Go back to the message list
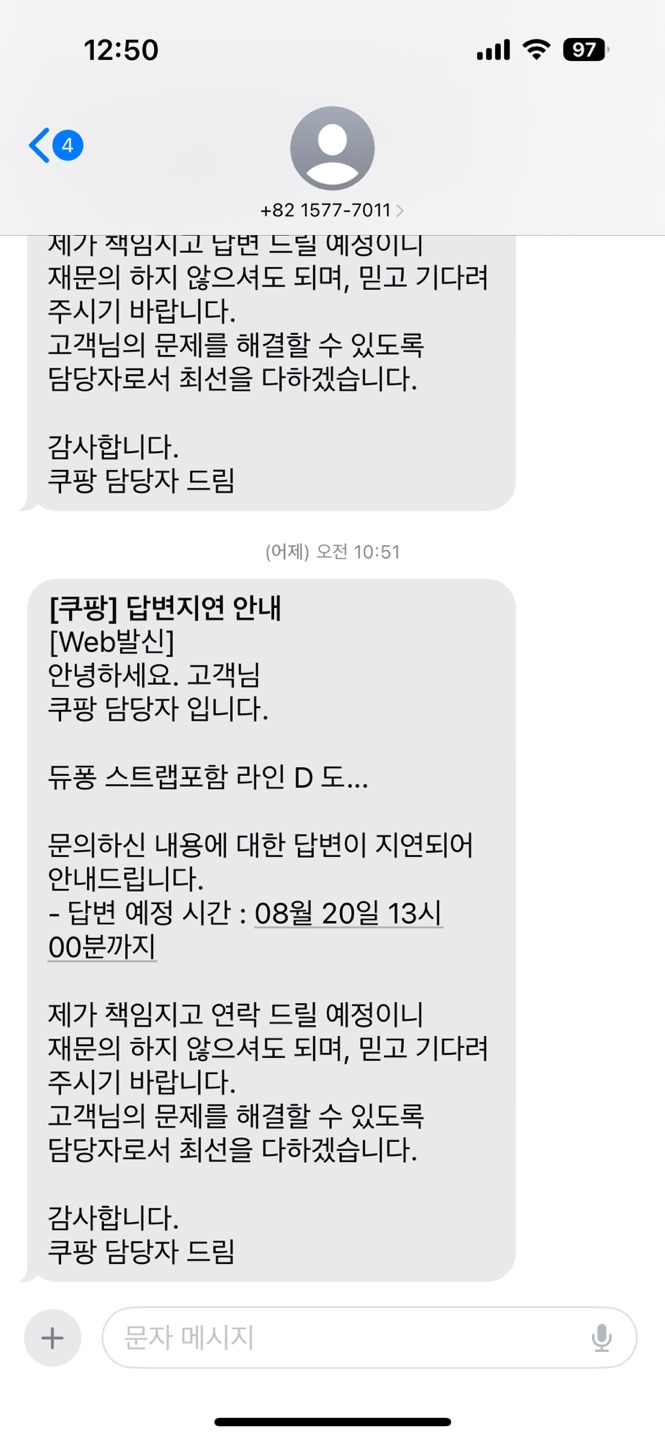Screen dimensions: 665x1440 click(x=55, y=146)
